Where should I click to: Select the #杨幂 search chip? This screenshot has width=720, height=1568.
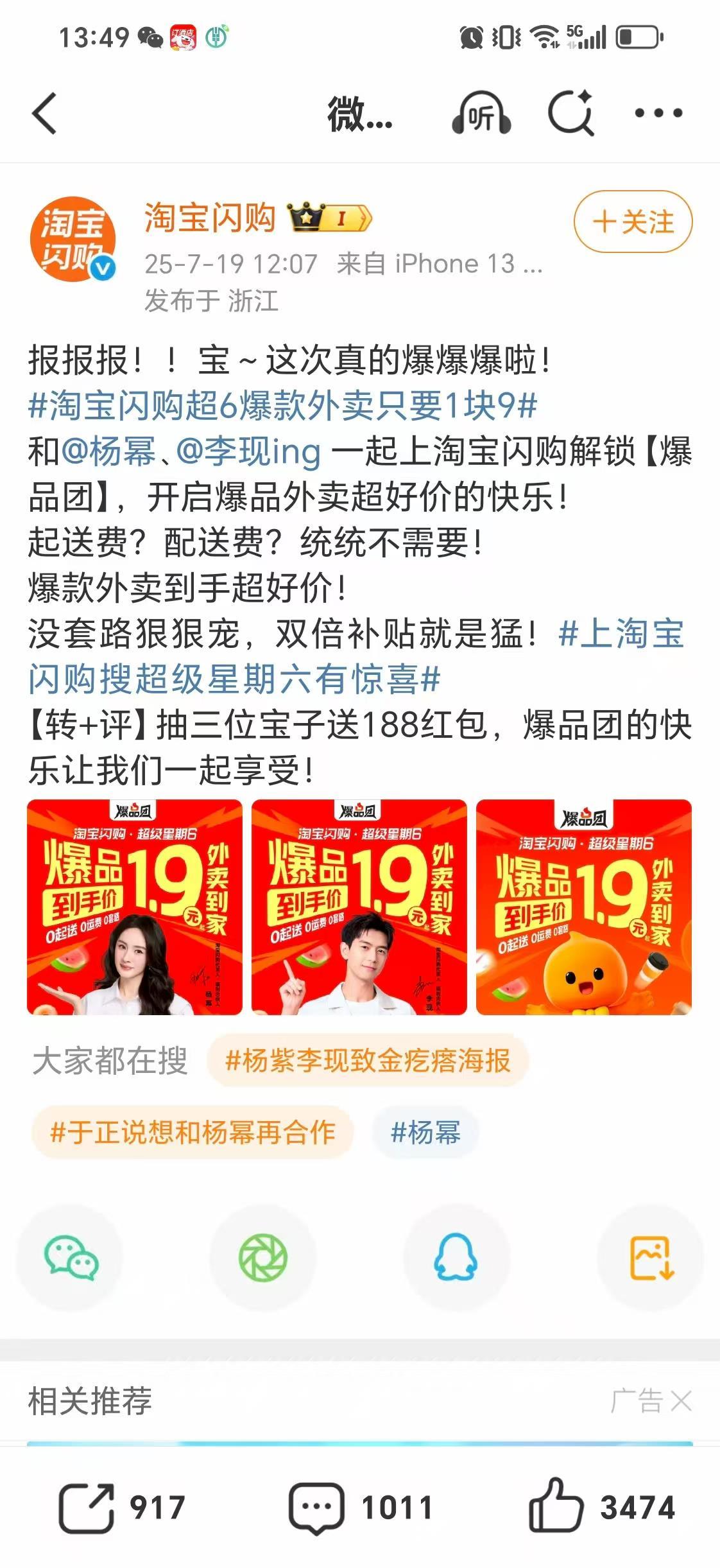pyautogui.click(x=425, y=1132)
